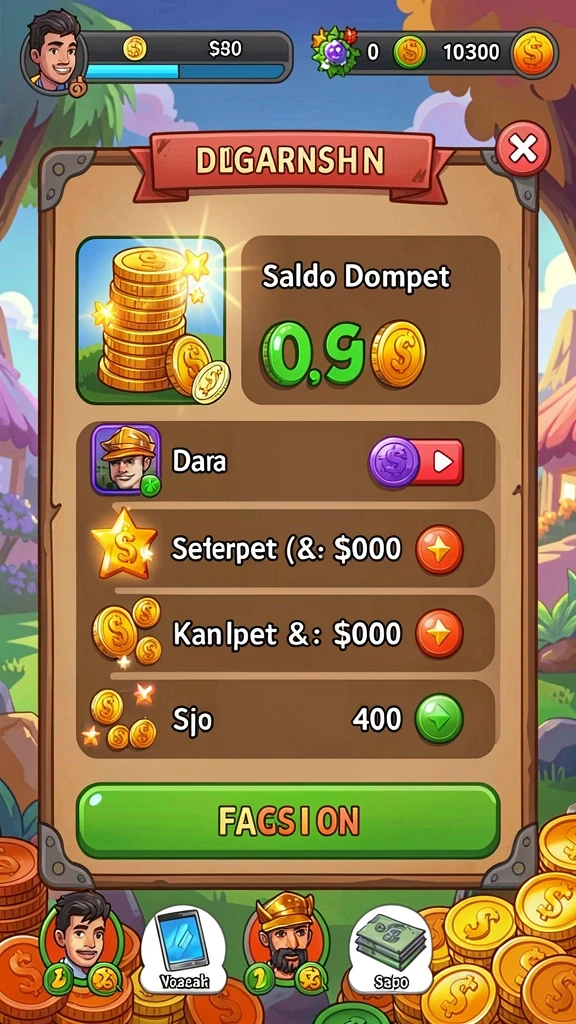Tap the green FACSION button
The height and width of the screenshot is (1024, 576).
coord(288,820)
